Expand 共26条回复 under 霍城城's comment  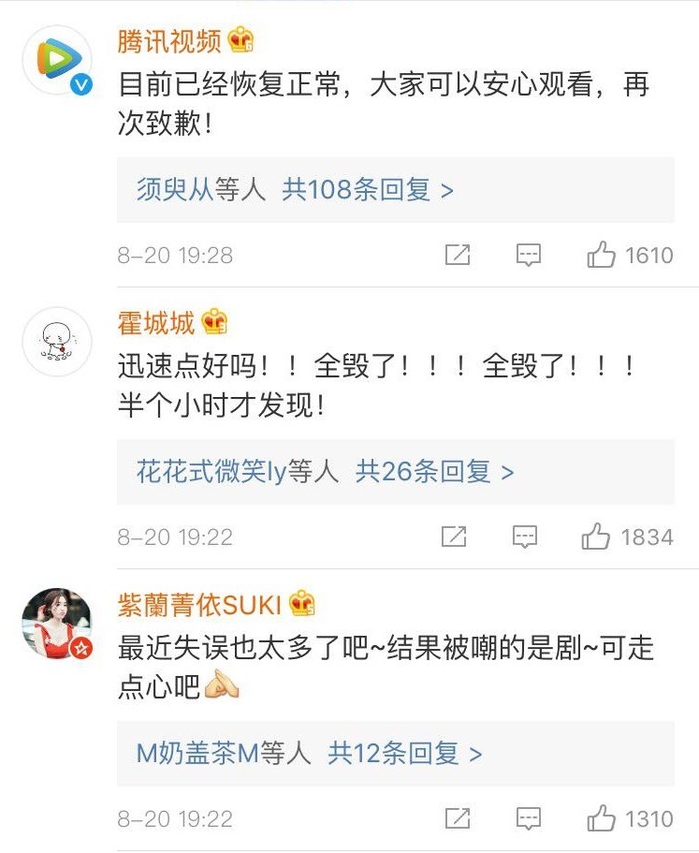434,471
